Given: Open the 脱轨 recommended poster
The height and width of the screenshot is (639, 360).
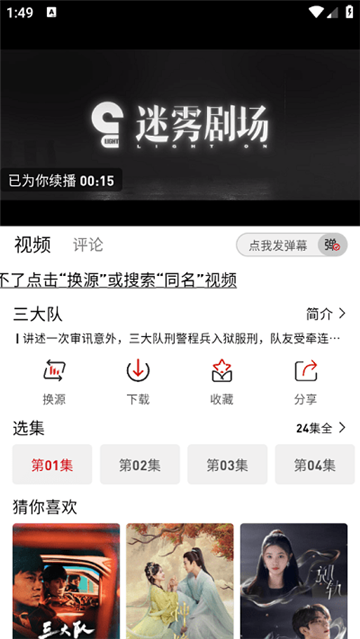Looking at the screenshot, I should click(x=294, y=581).
